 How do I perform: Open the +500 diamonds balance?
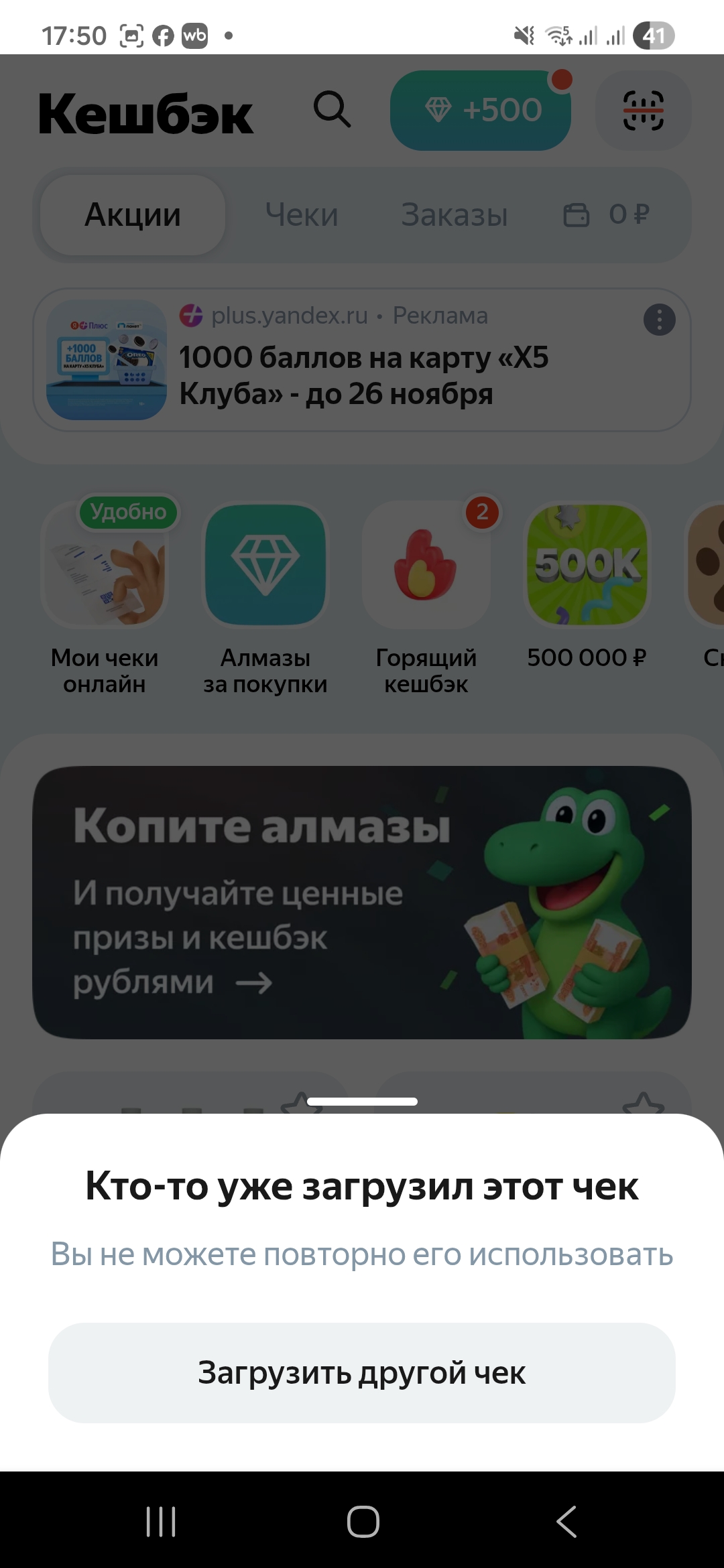(x=481, y=111)
